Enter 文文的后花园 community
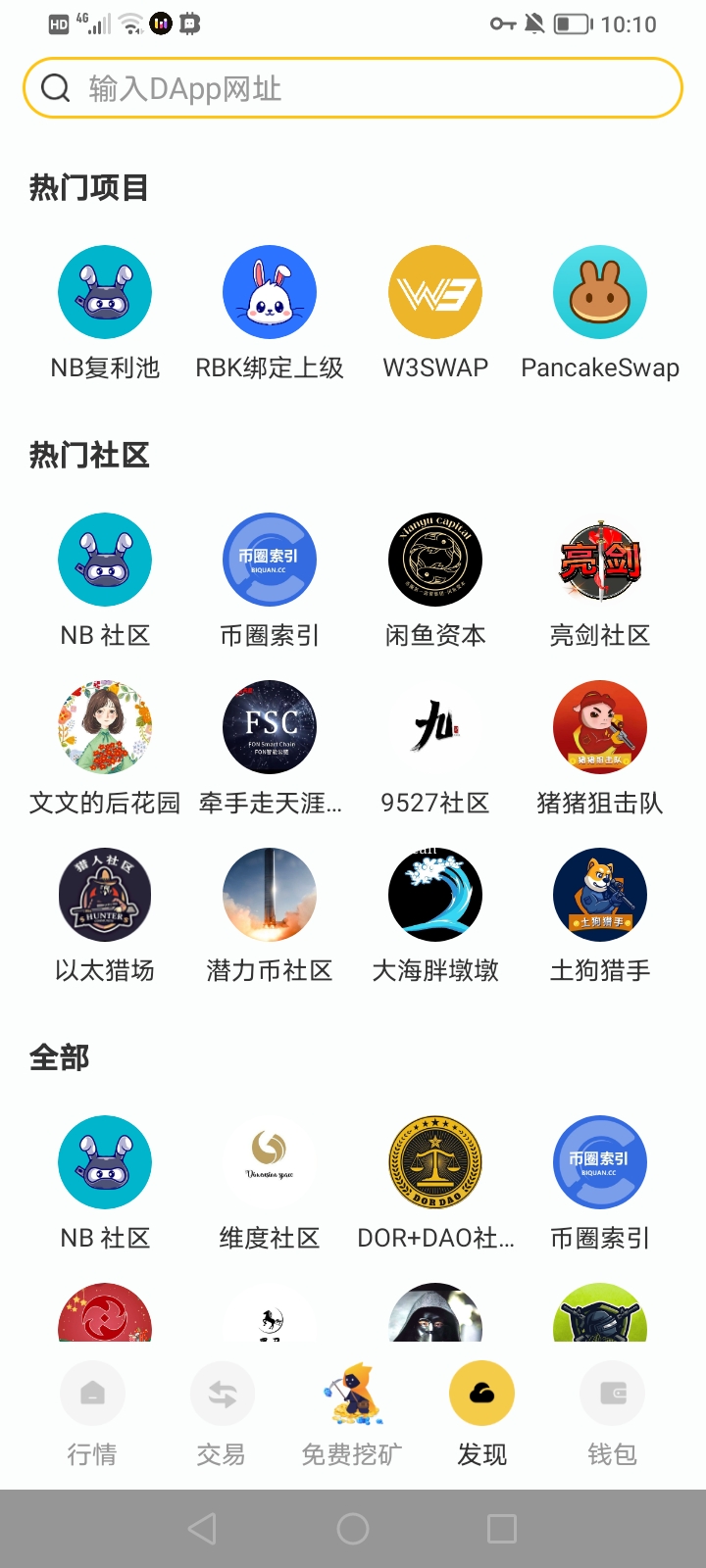The height and width of the screenshot is (1568, 706). click(105, 728)
